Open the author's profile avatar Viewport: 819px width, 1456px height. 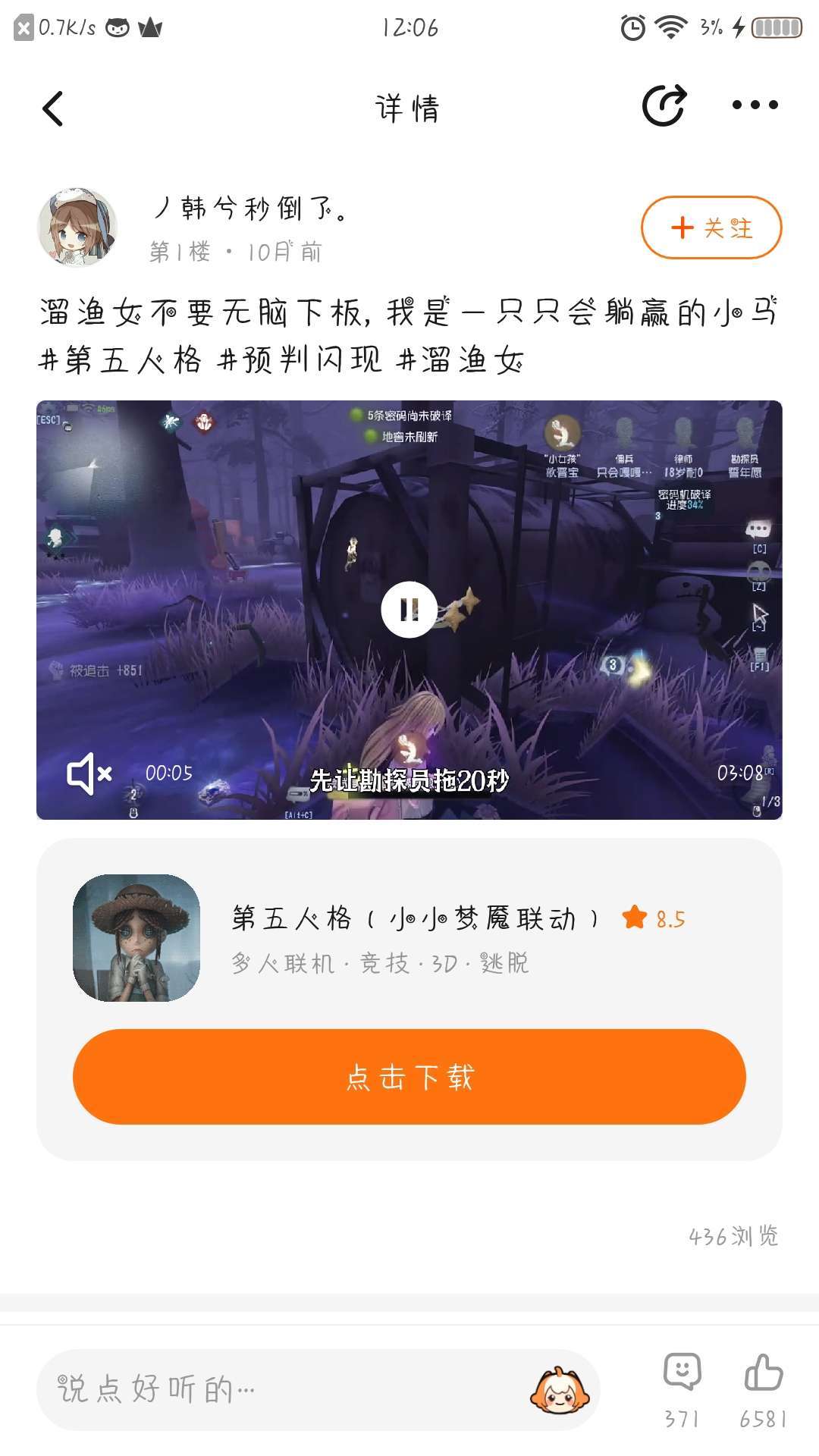point(77,227)
